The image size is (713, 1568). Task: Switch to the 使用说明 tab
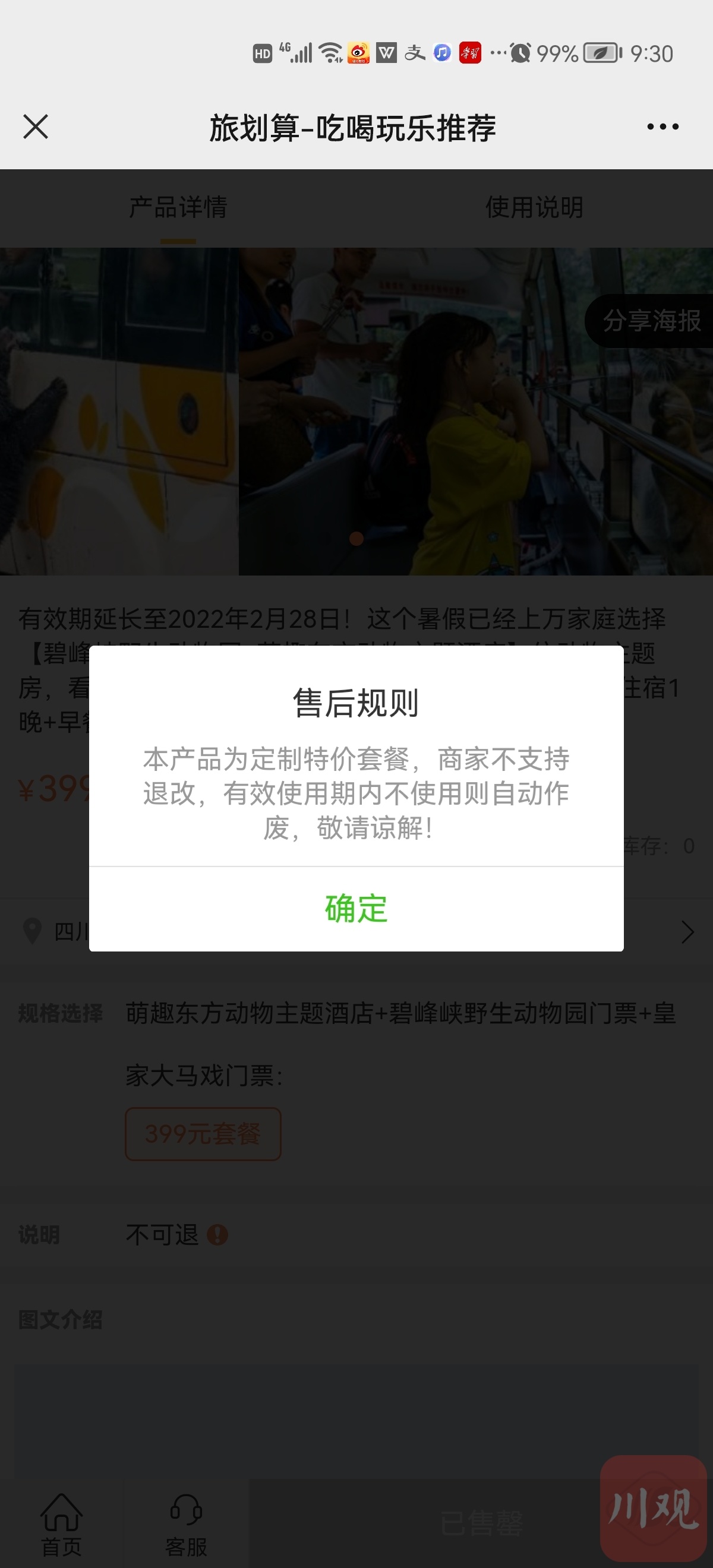pyautogui.click(x=534, y=207)
